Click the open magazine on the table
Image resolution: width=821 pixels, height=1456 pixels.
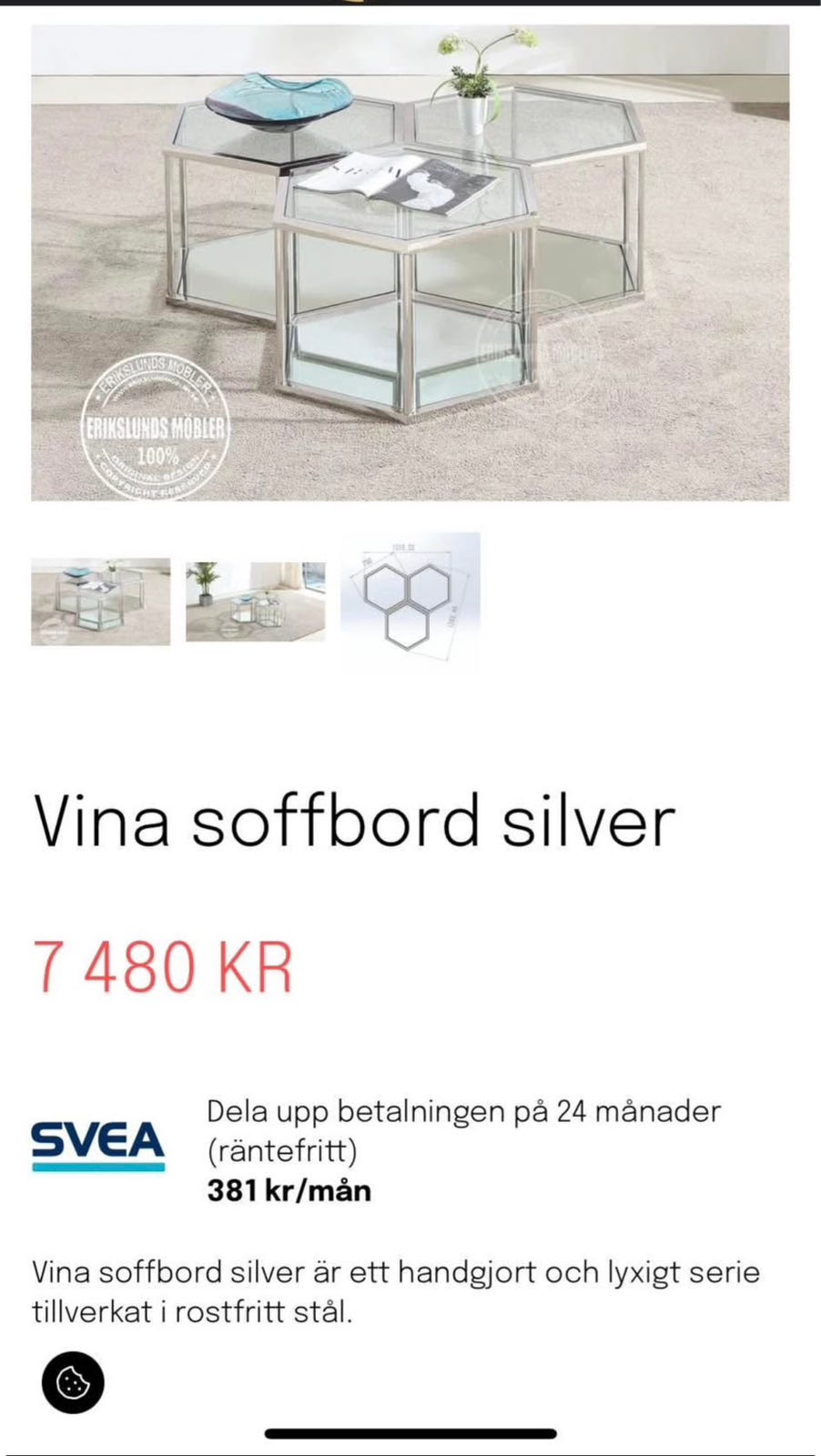click(x=400, y=181)
